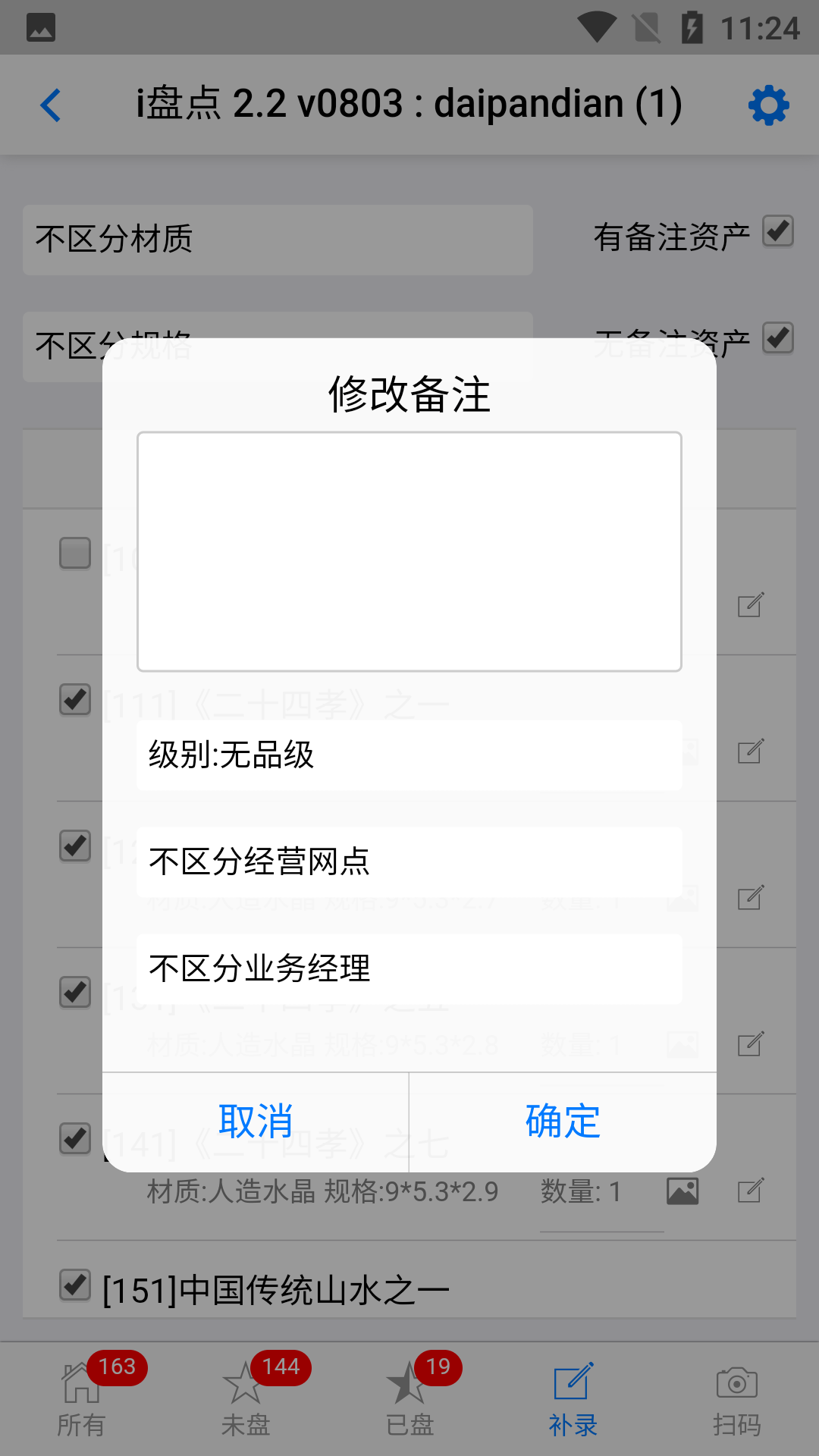Click the 补录 edit pencil tab icon

tap(573, 1382)
